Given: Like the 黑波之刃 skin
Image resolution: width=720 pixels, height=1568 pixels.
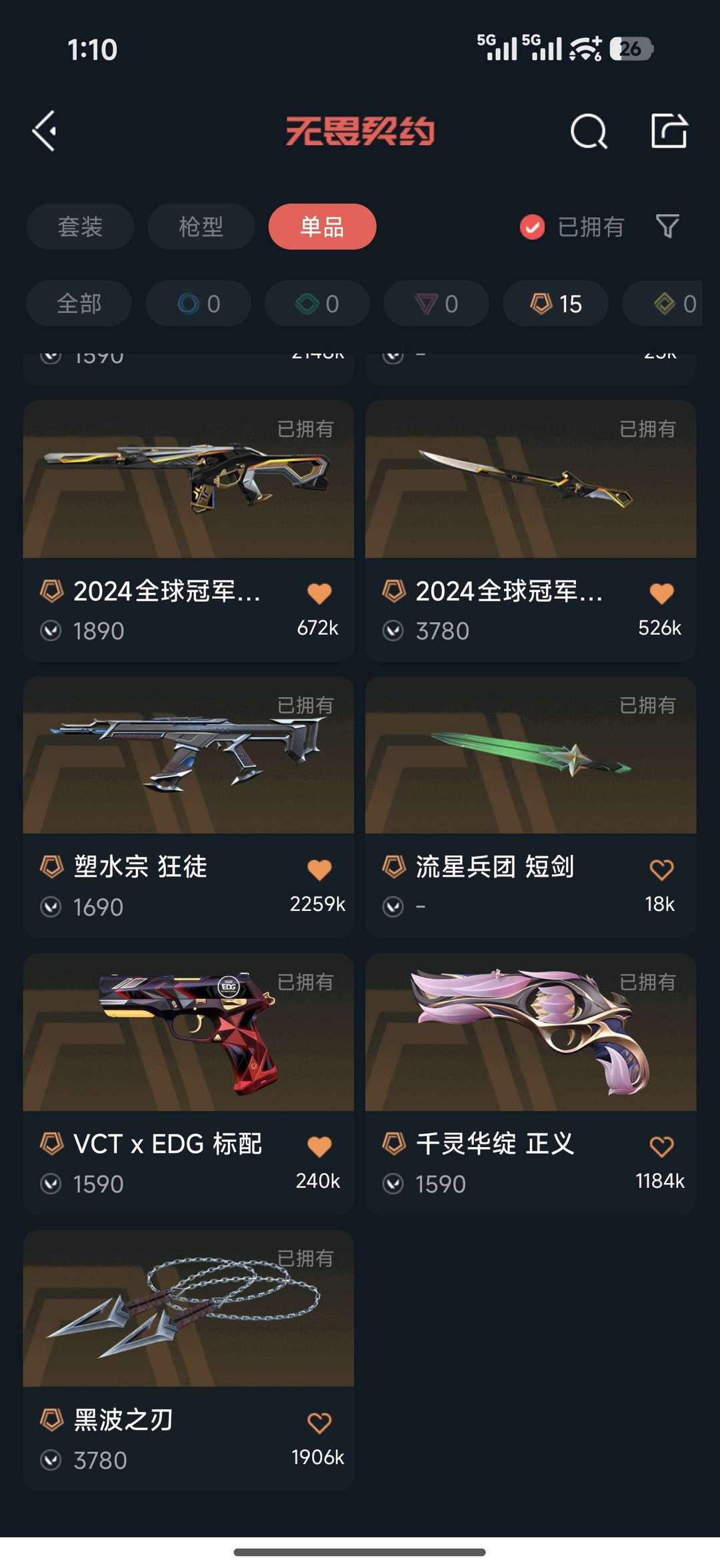Looking at the screenshot, I should click(x=319, y=1423).
